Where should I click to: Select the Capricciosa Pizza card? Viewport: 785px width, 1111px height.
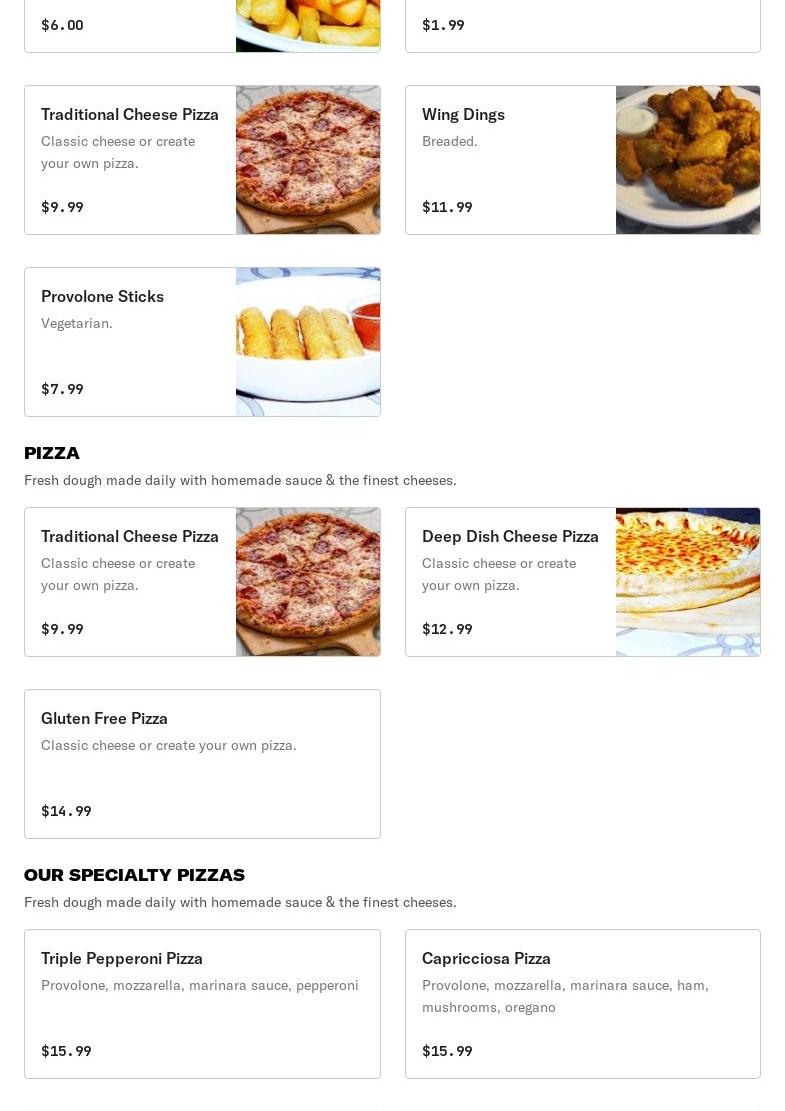[582, 1004]
